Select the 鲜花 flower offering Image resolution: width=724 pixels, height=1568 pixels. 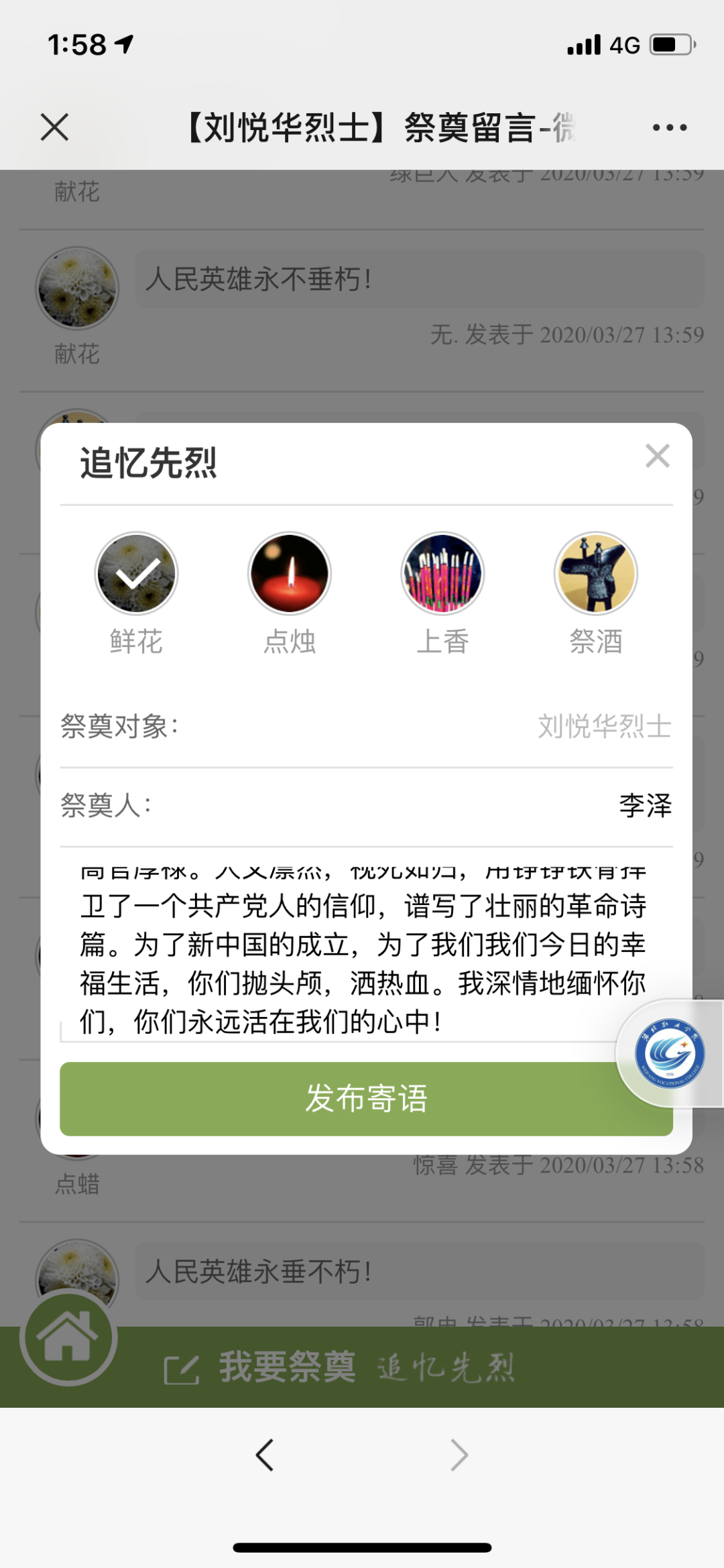[x=137, y=574]
